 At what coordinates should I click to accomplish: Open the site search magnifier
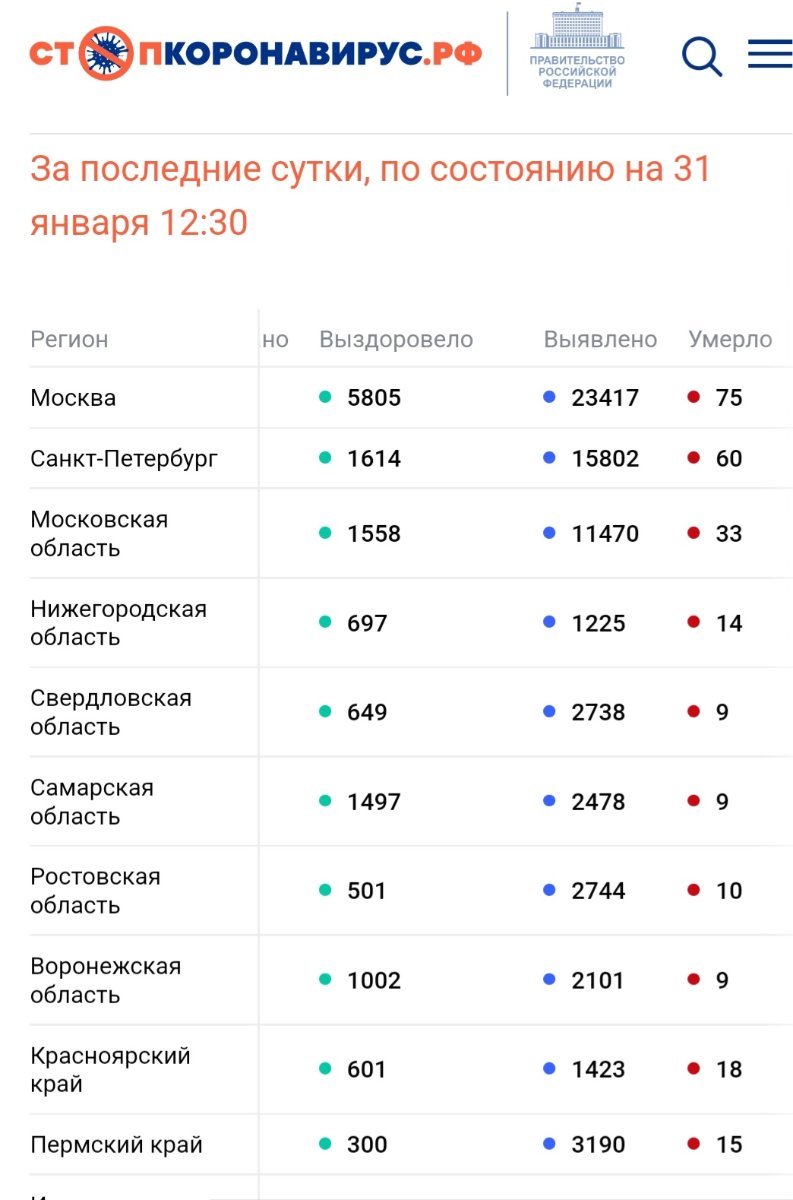[701, 56]
